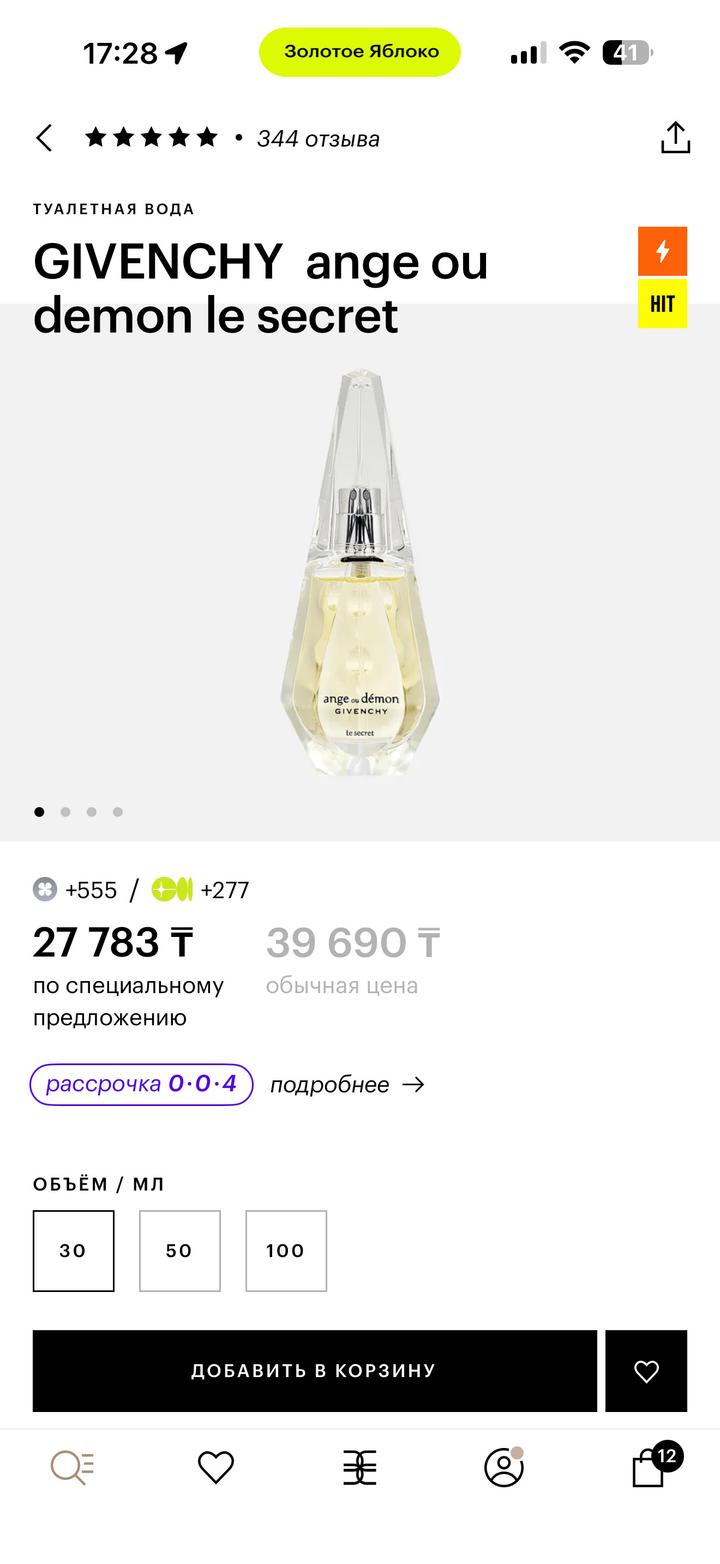Go to the profile tab
Screen dimensions: 720x1564
click(x=504, y=1467)
